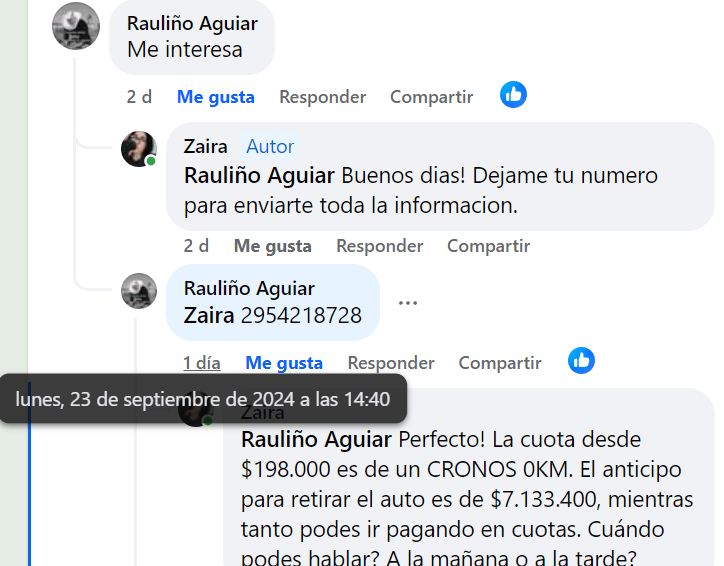Reply to the "Me interesa" comment
The image size is (724, 566).
pyautogui.click(x=322, y=97)
